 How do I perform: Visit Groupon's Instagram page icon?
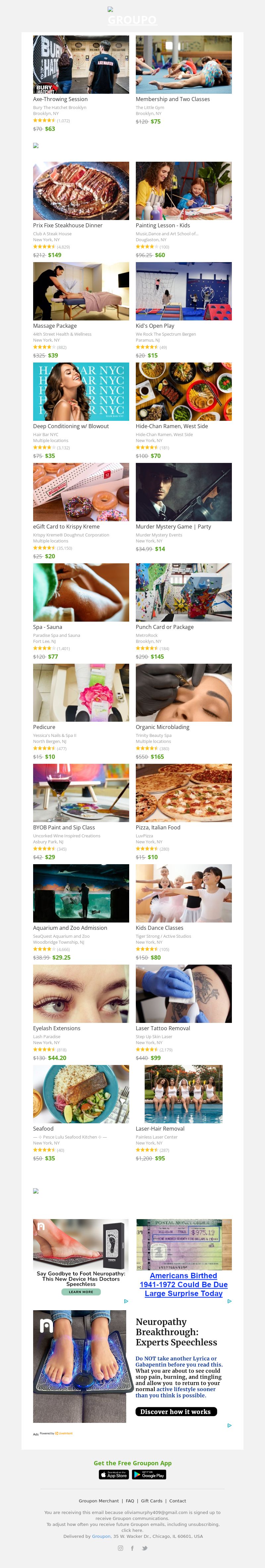click(x=120, y=1548)
